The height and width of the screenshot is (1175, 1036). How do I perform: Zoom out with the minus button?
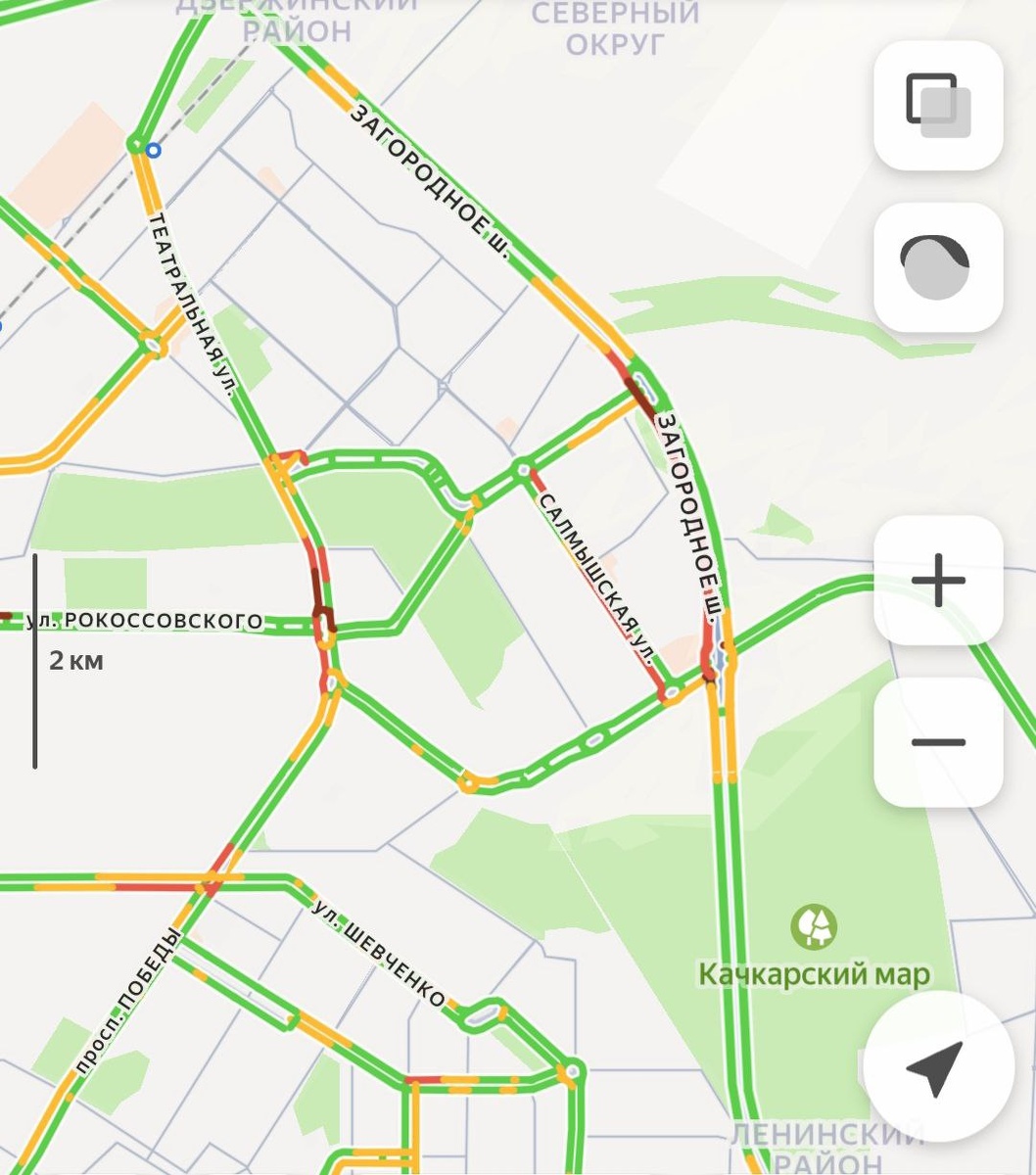937,742
